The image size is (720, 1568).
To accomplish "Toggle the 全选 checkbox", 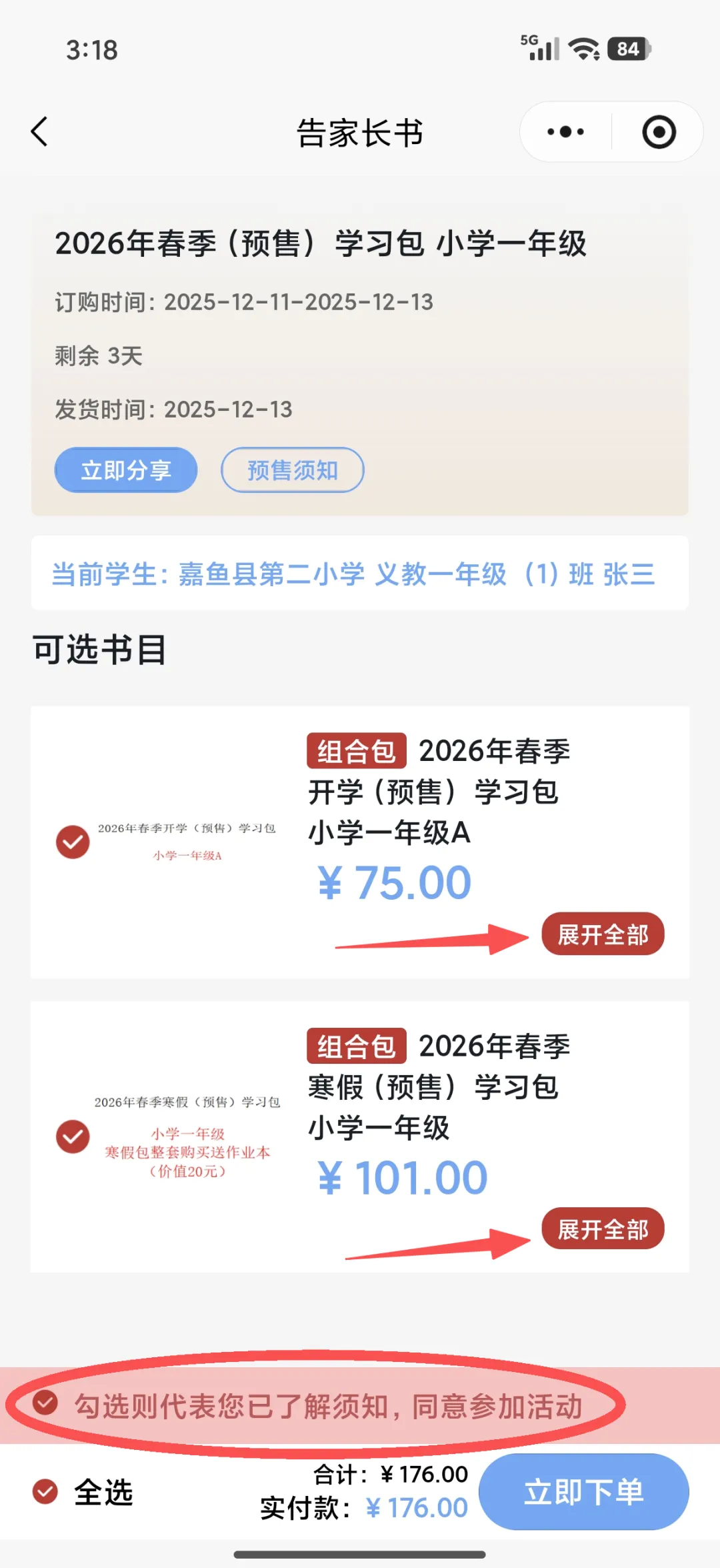I will (x=45, y=1491).
